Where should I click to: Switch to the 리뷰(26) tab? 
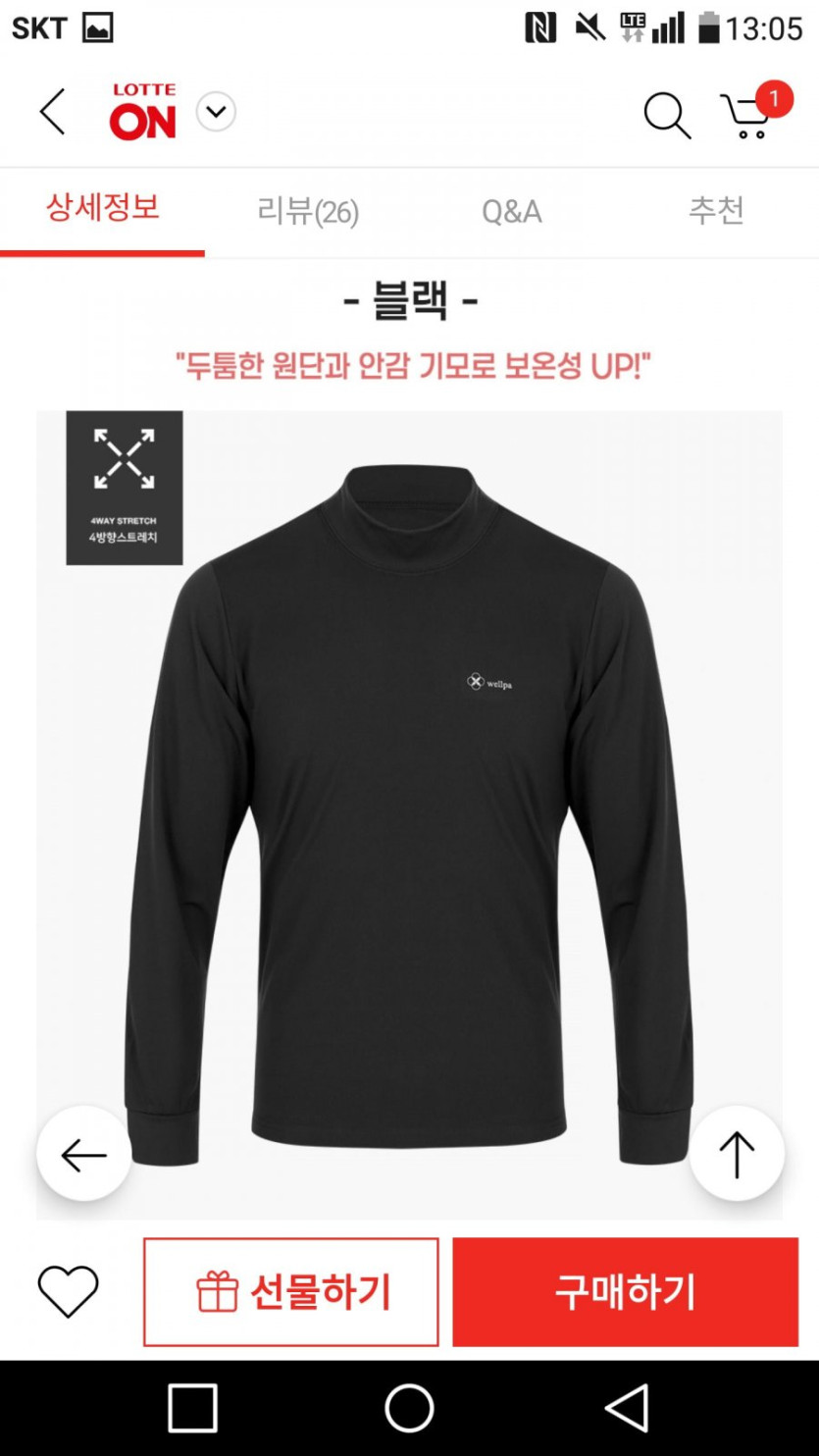coord(308,212)
